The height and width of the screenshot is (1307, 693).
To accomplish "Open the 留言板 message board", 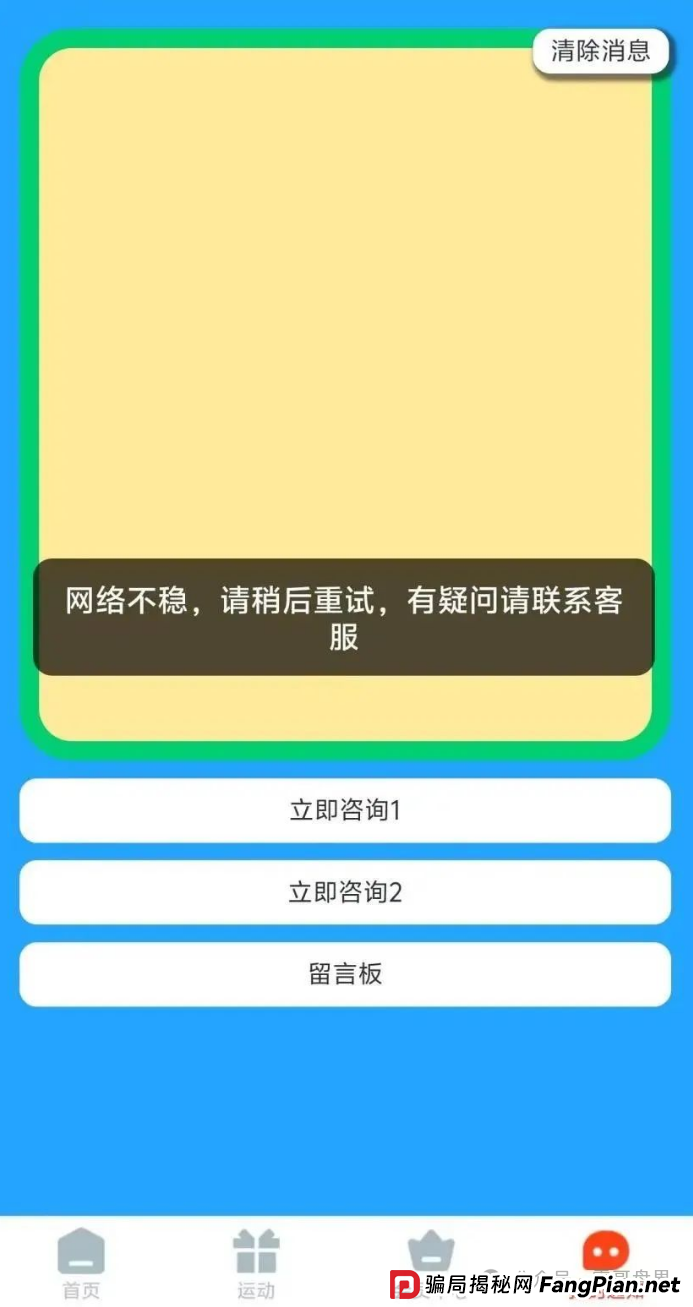I will pos(345,974).
